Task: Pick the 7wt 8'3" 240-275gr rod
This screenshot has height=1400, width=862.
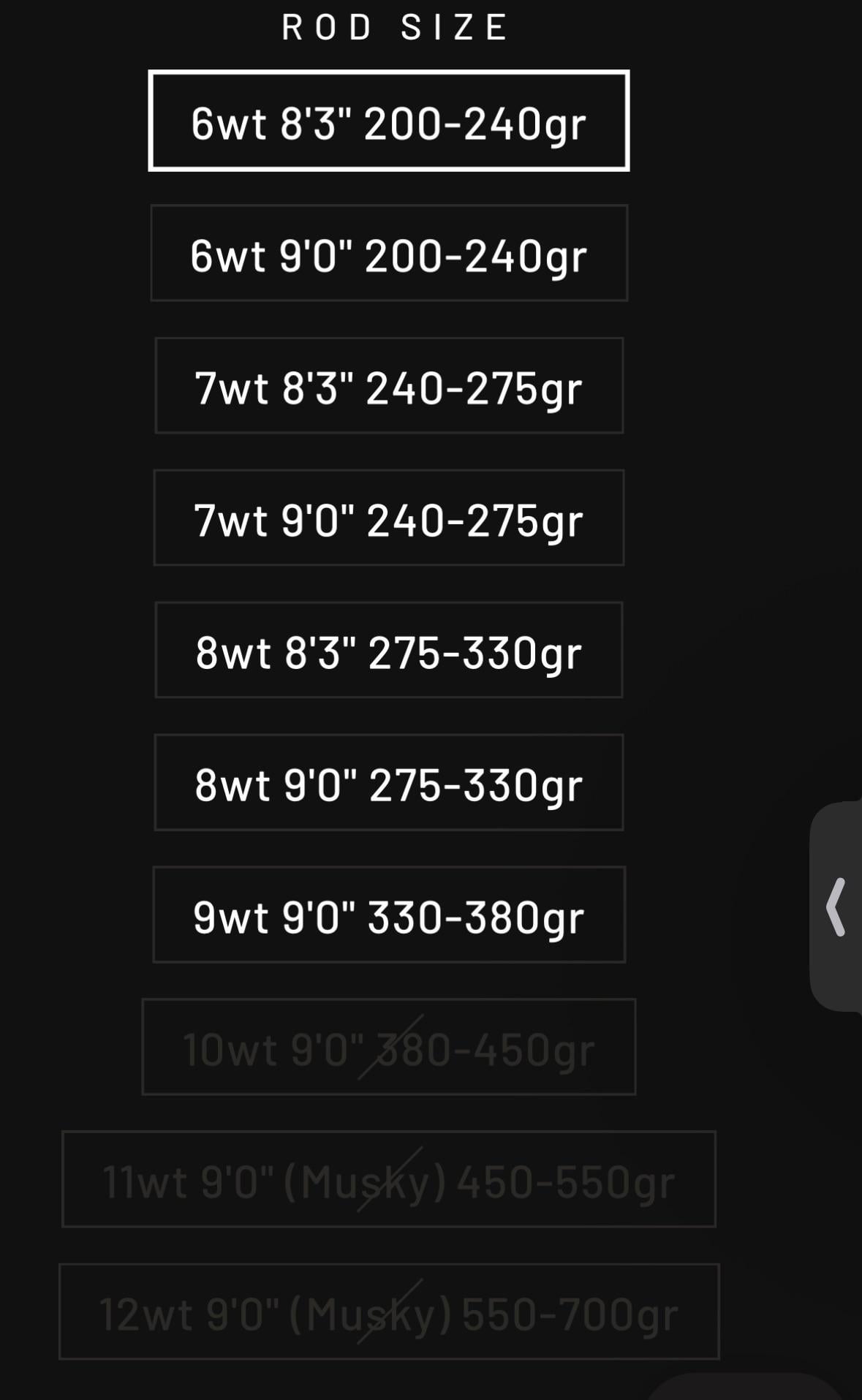Action: [x=388, y=386]
